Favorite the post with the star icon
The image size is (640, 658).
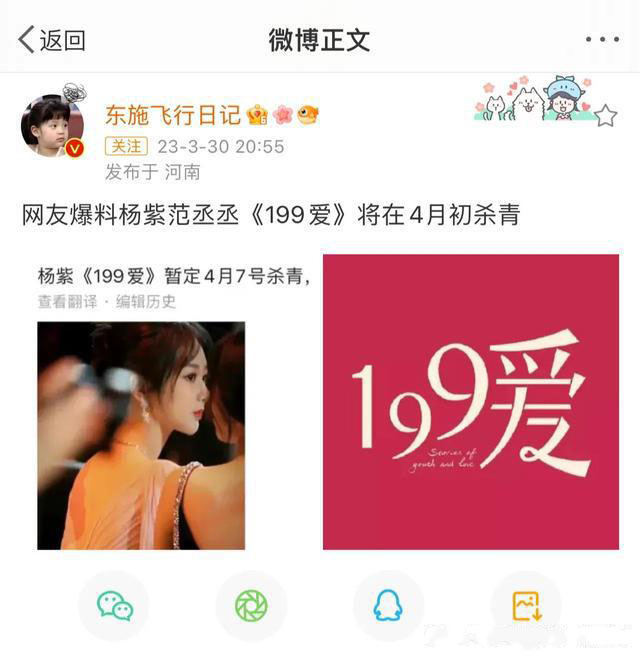(x=606, y=116)
